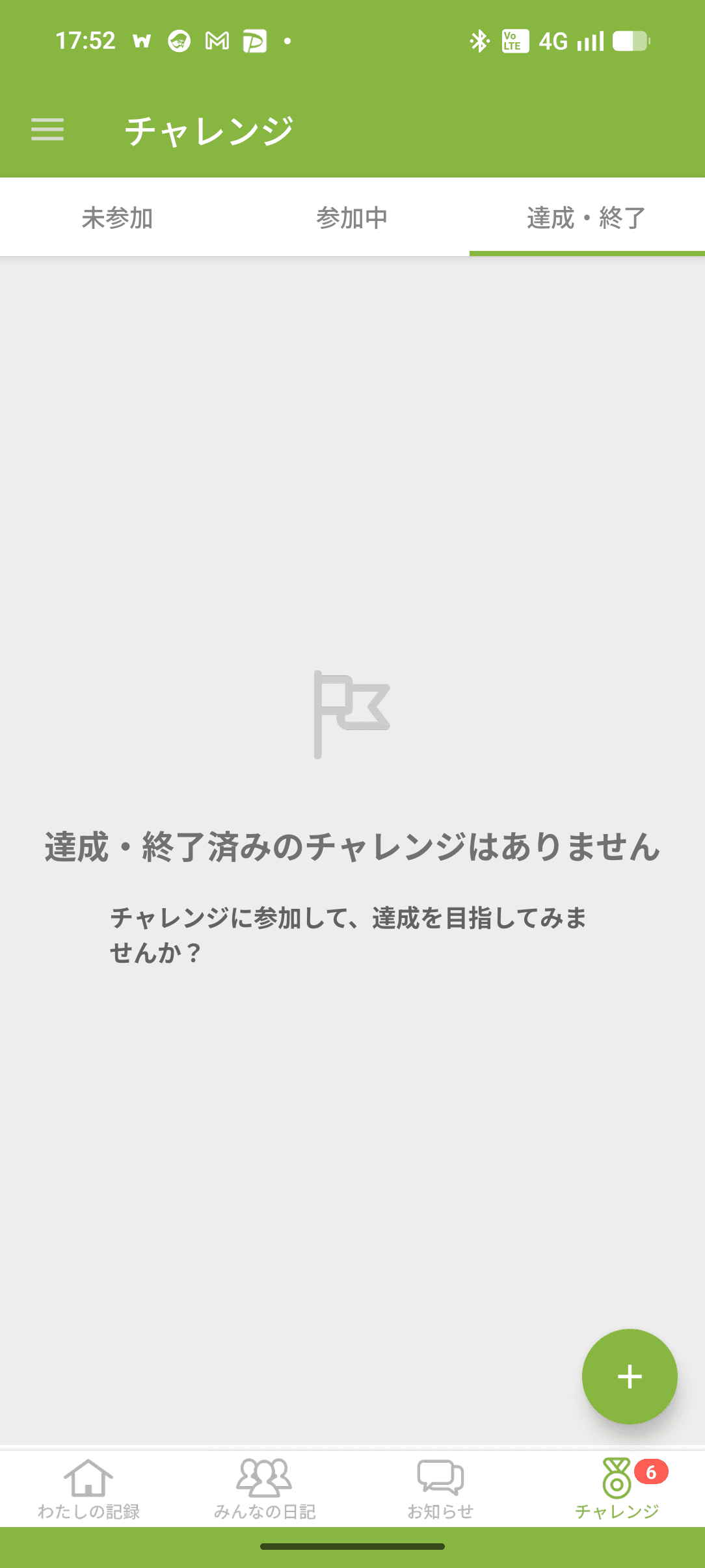Switch to the 参加中 tab
This screenshot has width=705, height=1568.
pyautogui.click(x=352, y=218)
